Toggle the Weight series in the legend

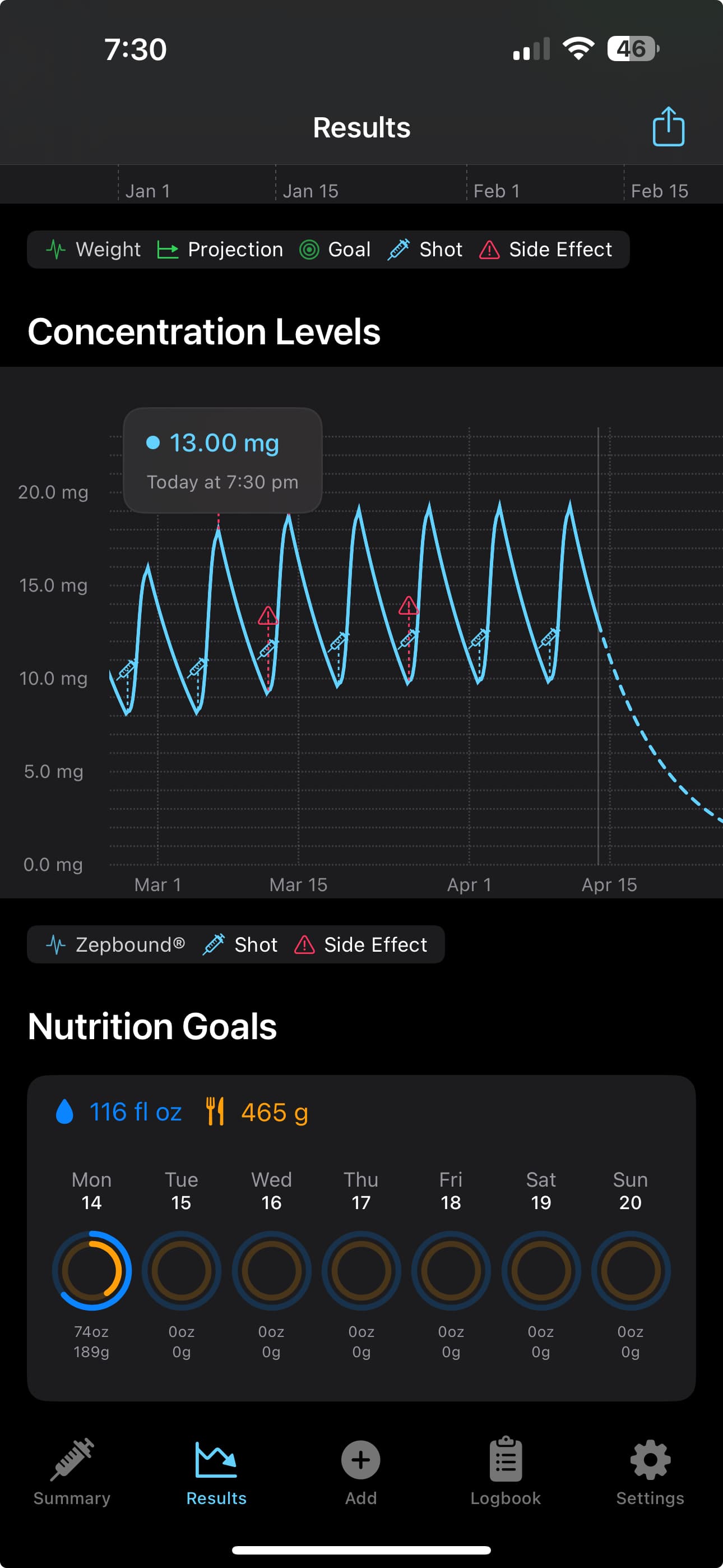click(94, 249)
